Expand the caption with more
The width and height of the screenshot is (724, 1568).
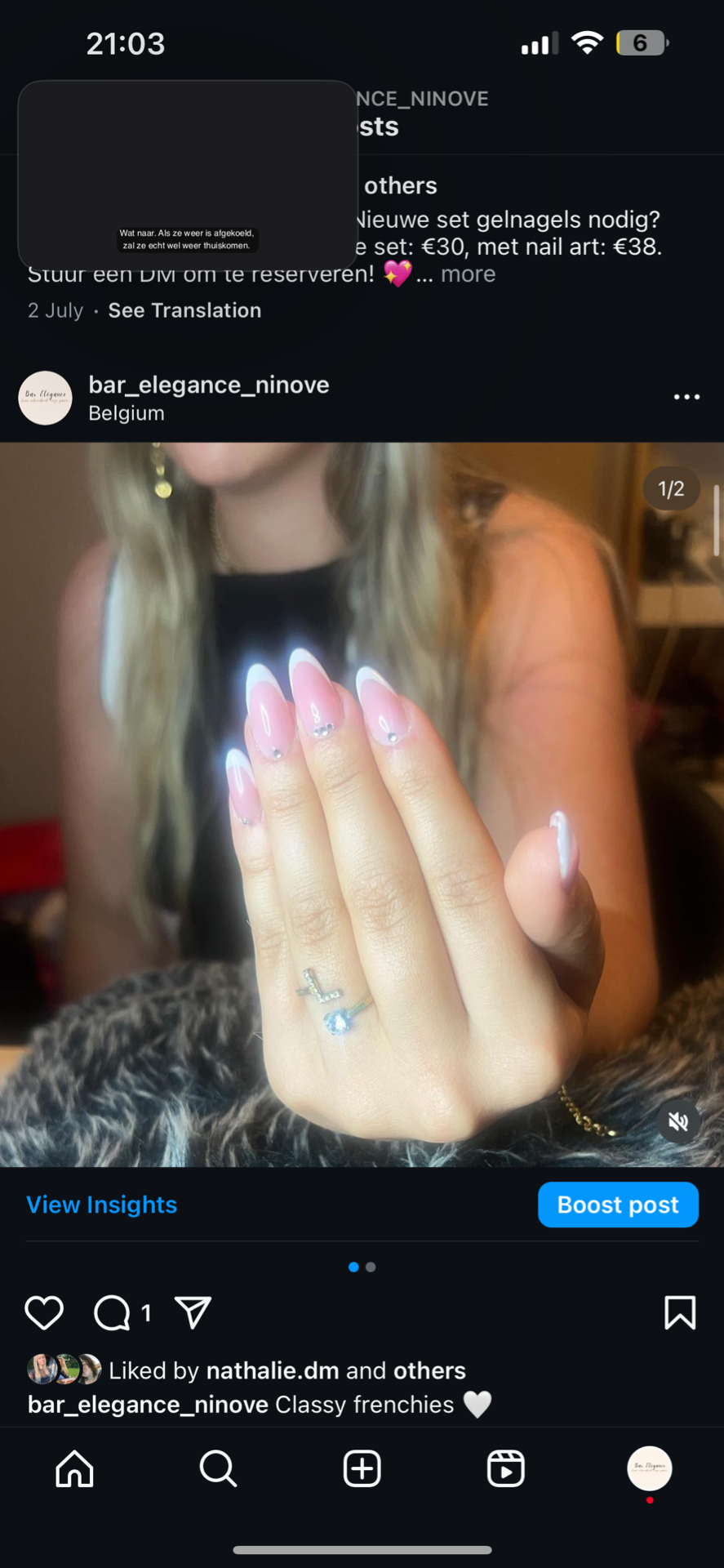(x=468, y=274)
